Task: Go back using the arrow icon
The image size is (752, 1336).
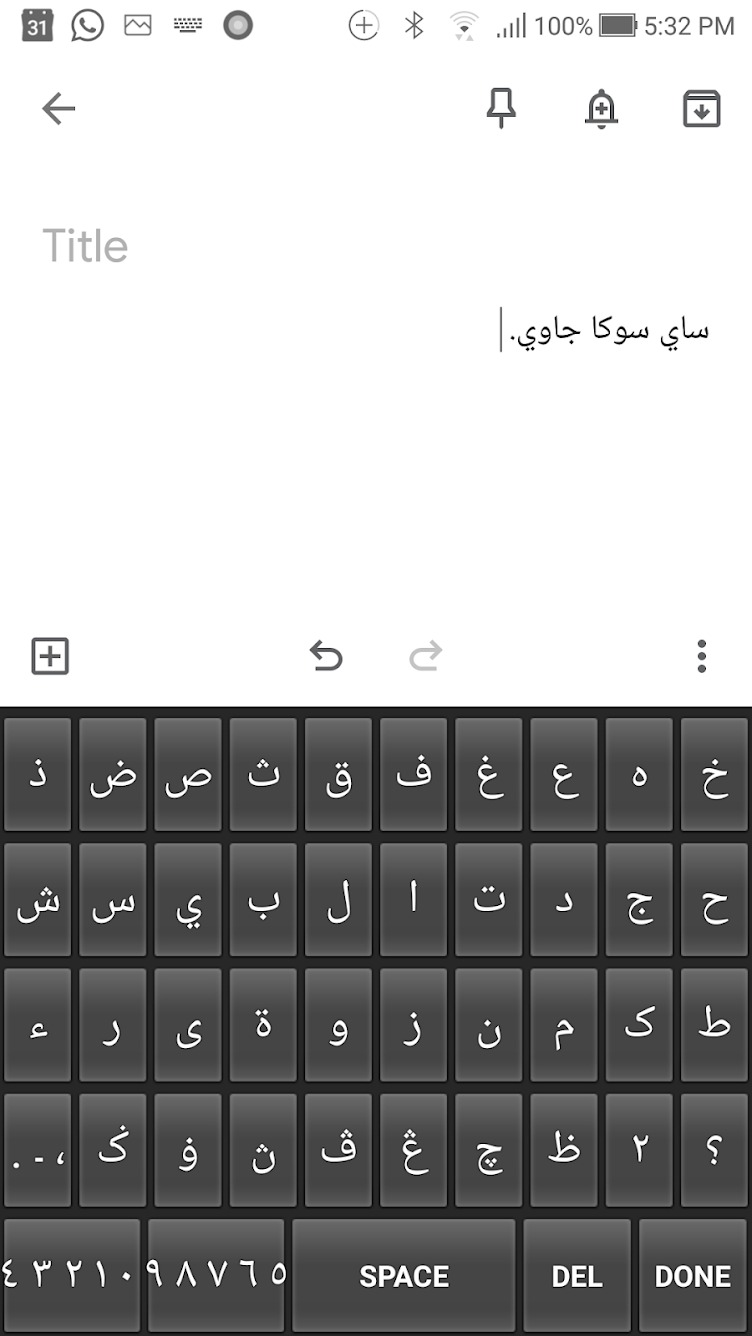Action: (58, 108)
